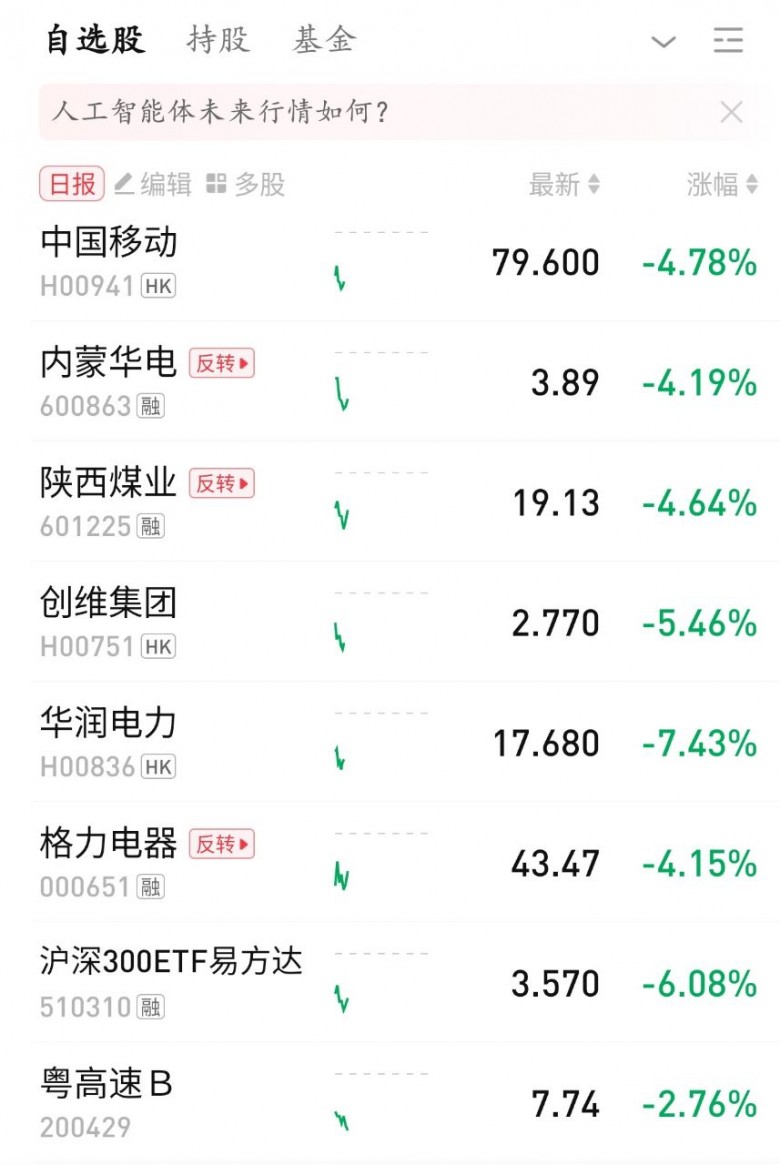The image size is (780, 1165).
Task: Sort the list by 涨幅
Action: tap(722, 184)
